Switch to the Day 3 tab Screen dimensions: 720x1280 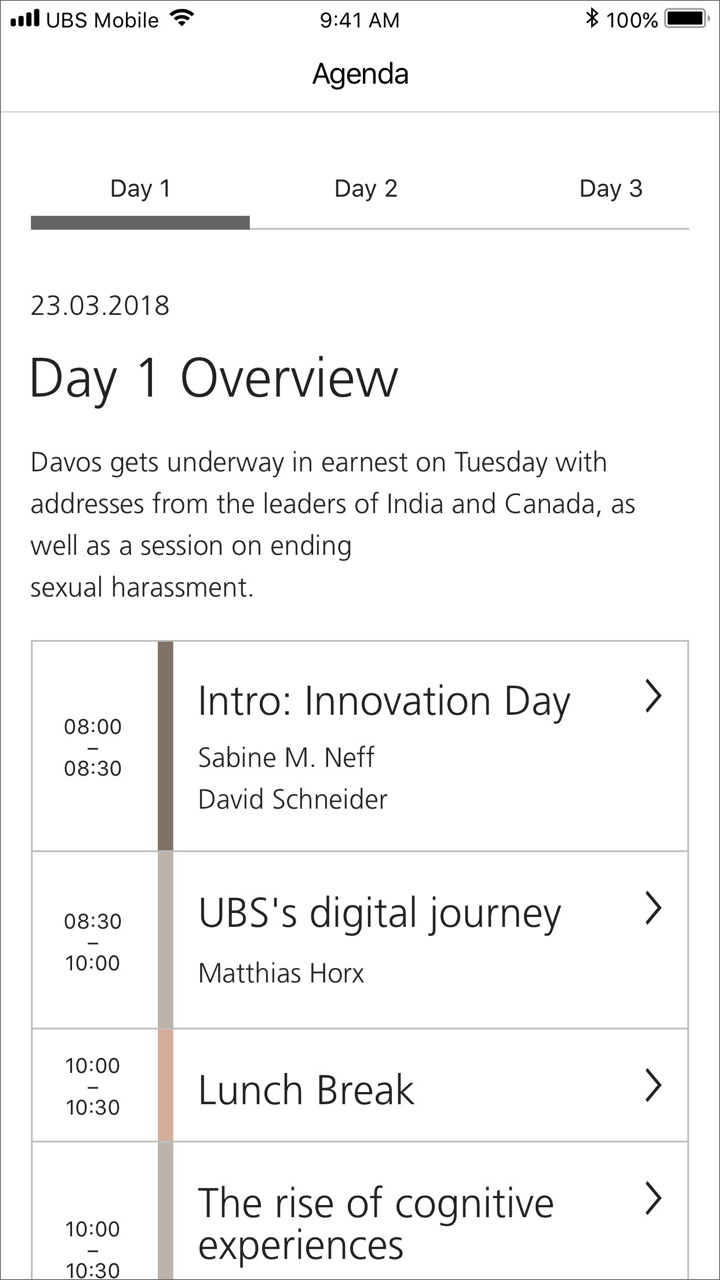pos(610,189)
